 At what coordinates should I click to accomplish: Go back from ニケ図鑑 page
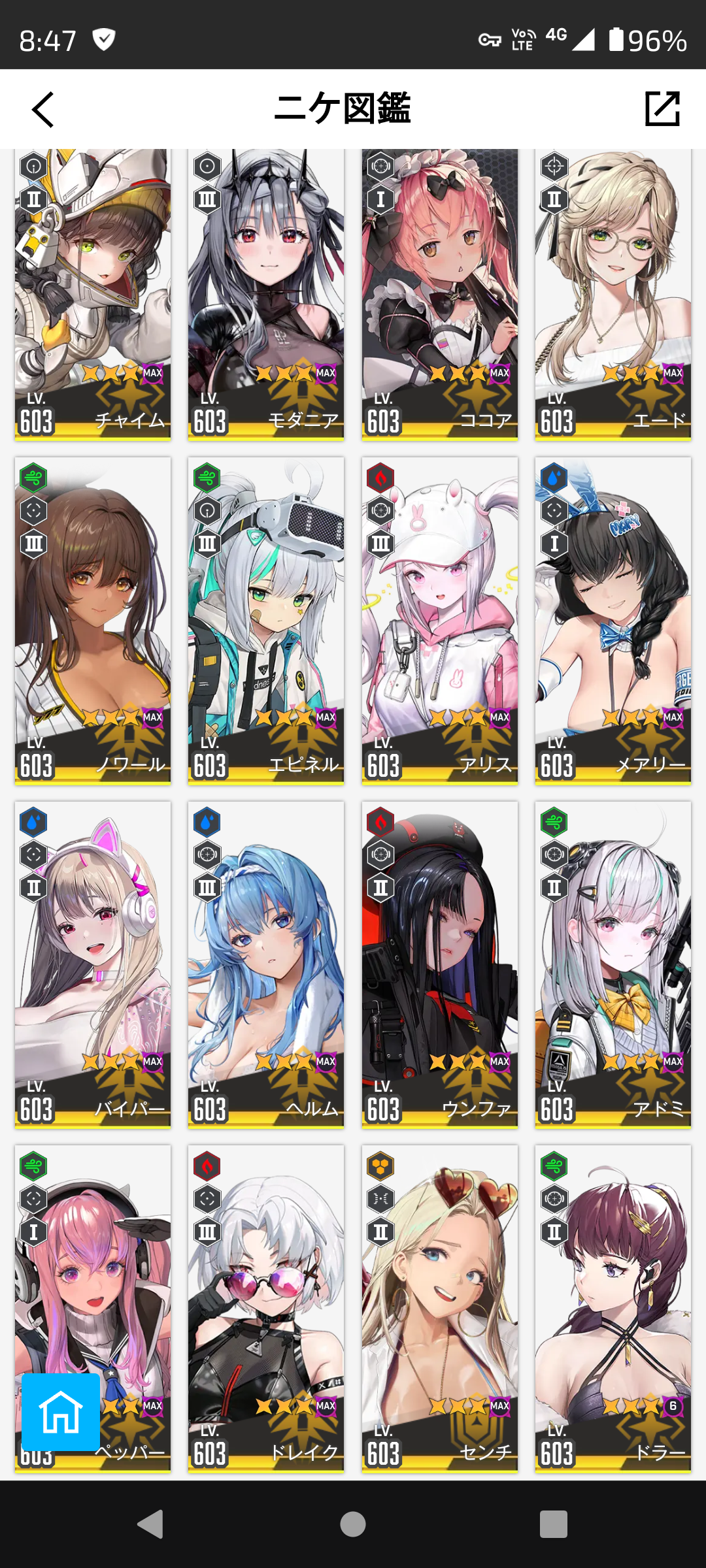43,109
